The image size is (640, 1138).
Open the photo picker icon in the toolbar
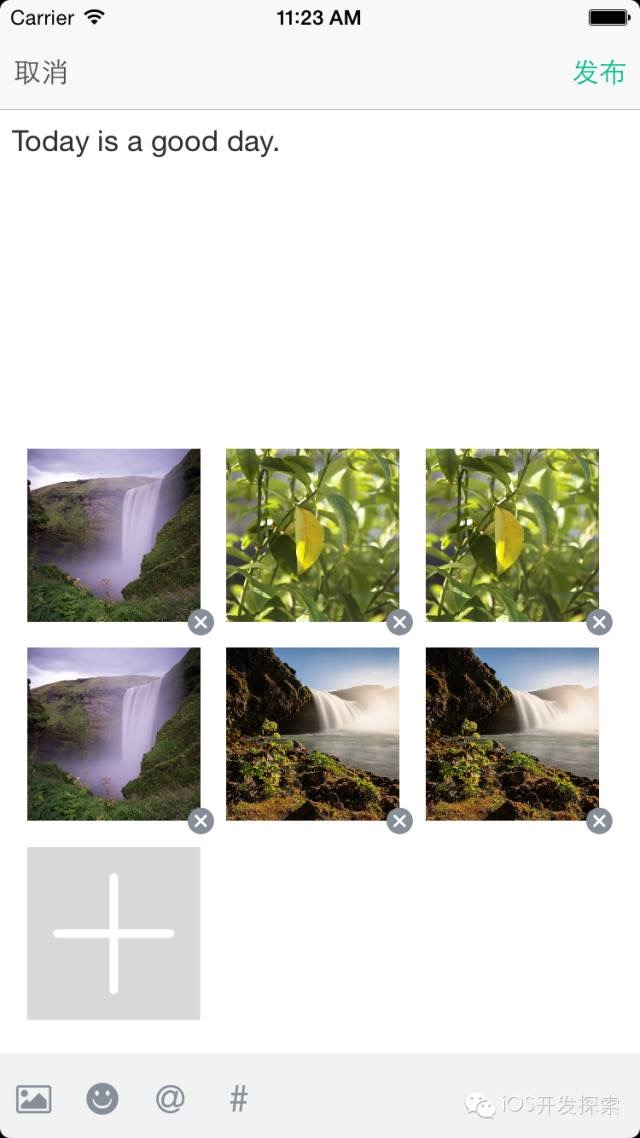[34, 1099]
